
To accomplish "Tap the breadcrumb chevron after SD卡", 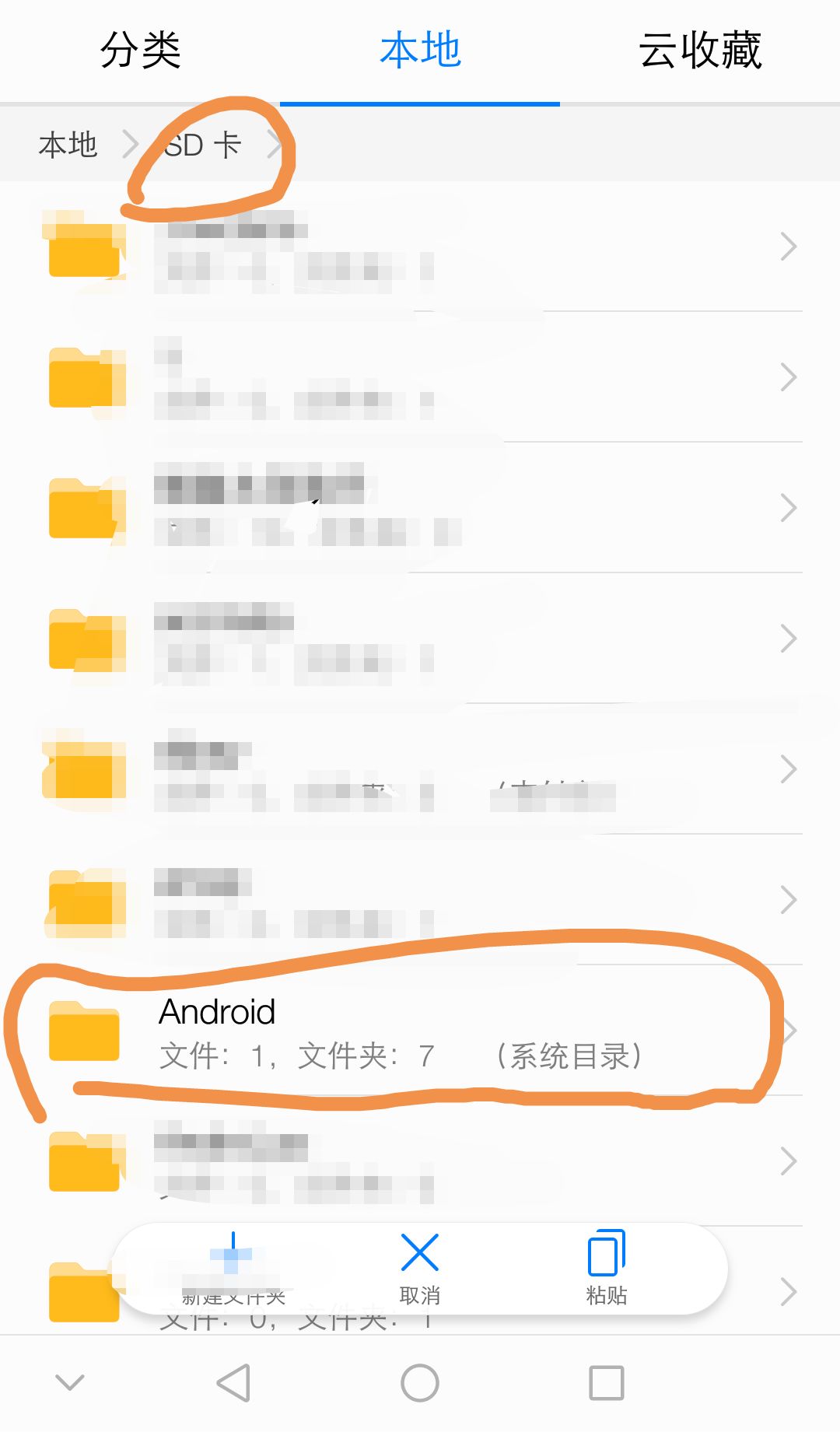I will [274, 145].
